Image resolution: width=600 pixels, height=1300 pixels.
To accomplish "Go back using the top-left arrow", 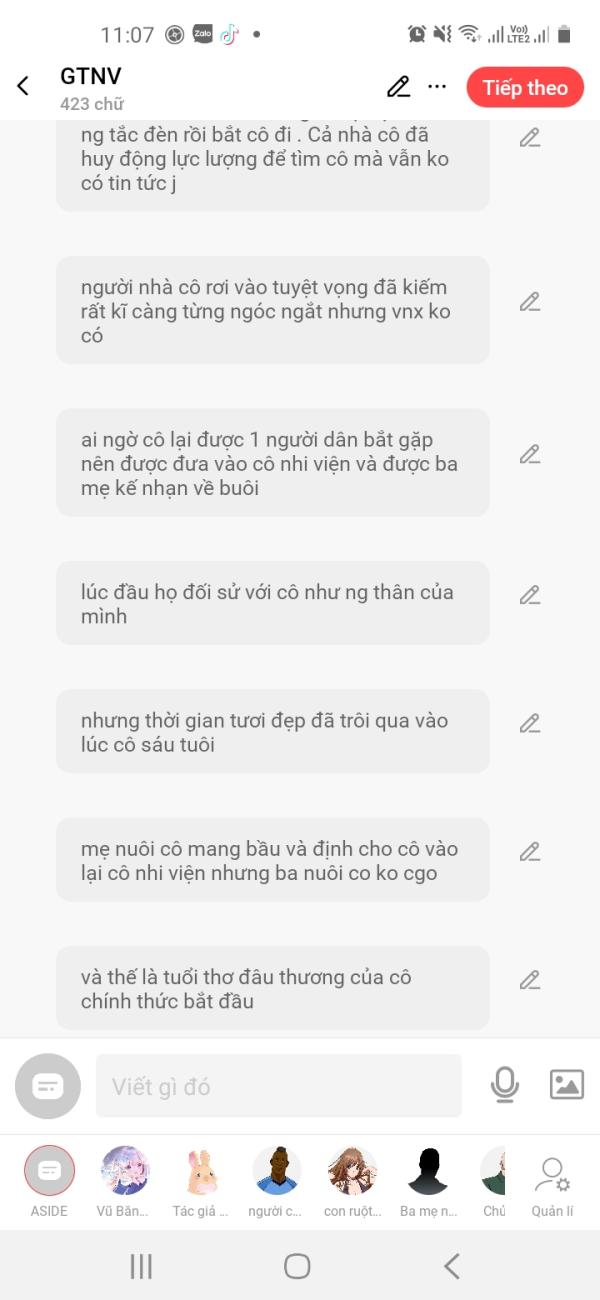I will tap(23, 87).
